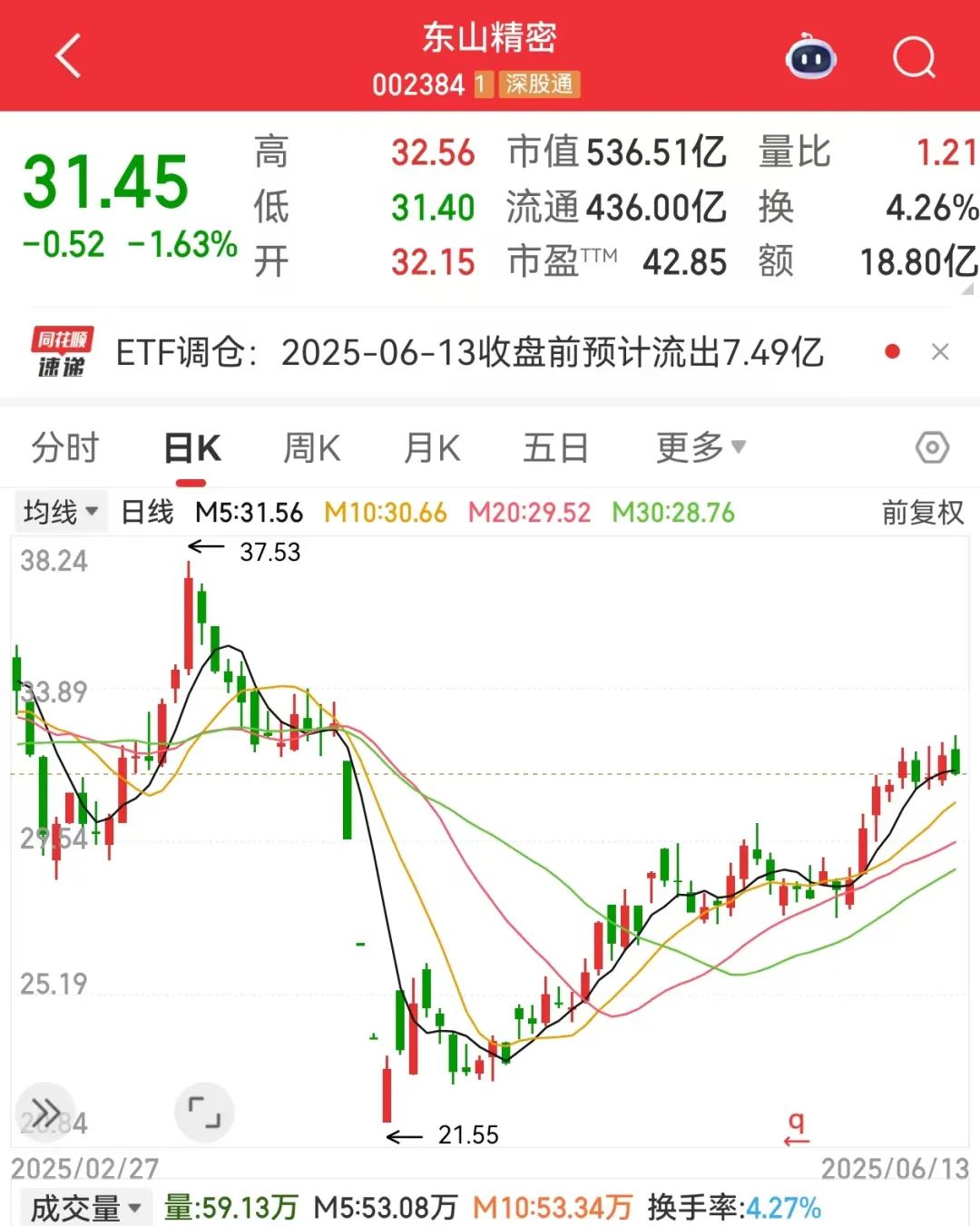Select the 日K chart tab
Viewport: 980px width, 1226px height.
point(192,448)
